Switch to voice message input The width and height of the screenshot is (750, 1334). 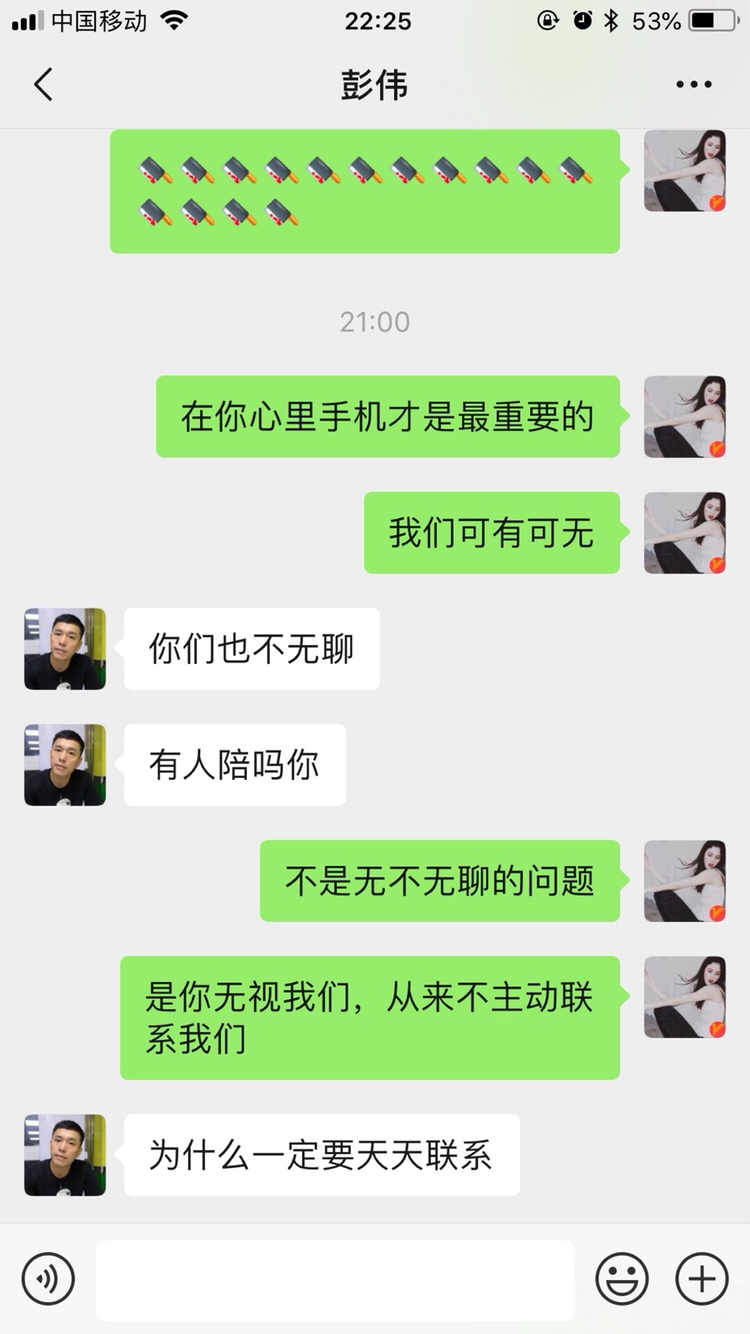48,1278
